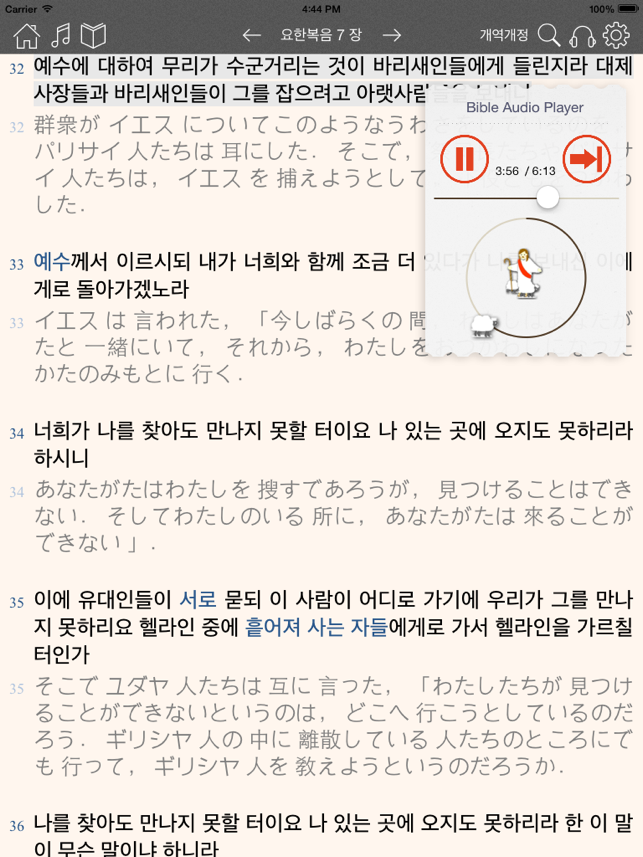Open the search magnifier
Image resolution: width=643 pixels, height=857 pixels.
[549, 36]
